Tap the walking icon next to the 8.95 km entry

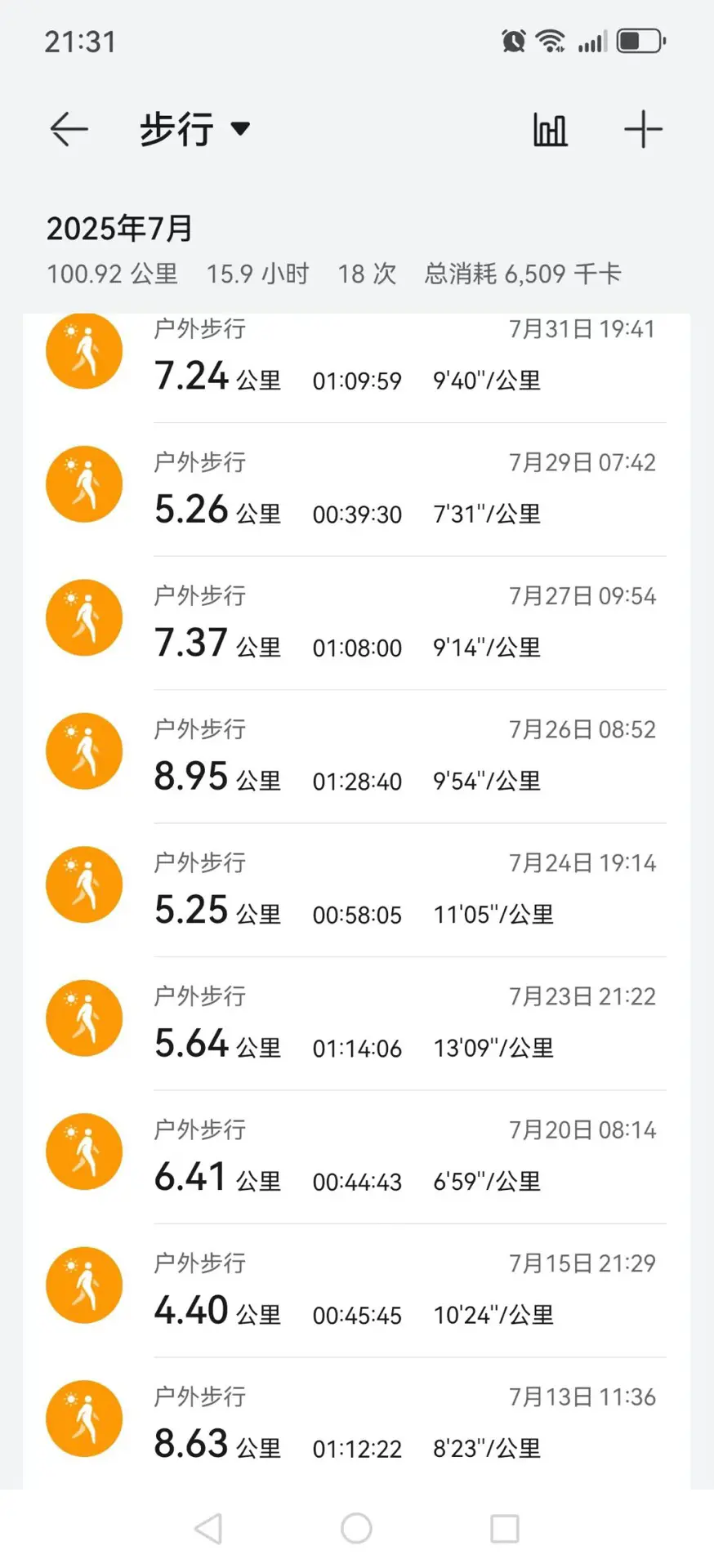click(83, 751)
